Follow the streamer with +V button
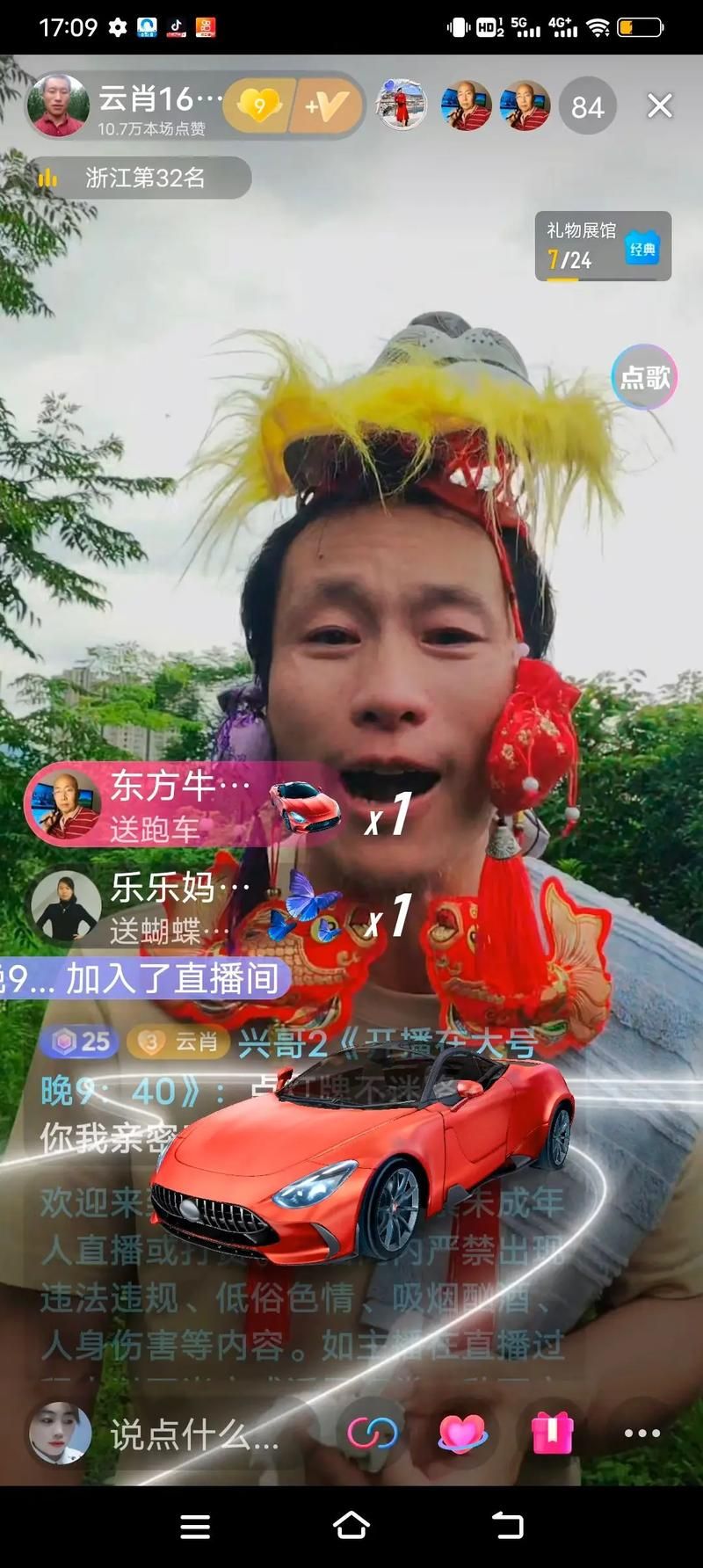 (327, 107)
